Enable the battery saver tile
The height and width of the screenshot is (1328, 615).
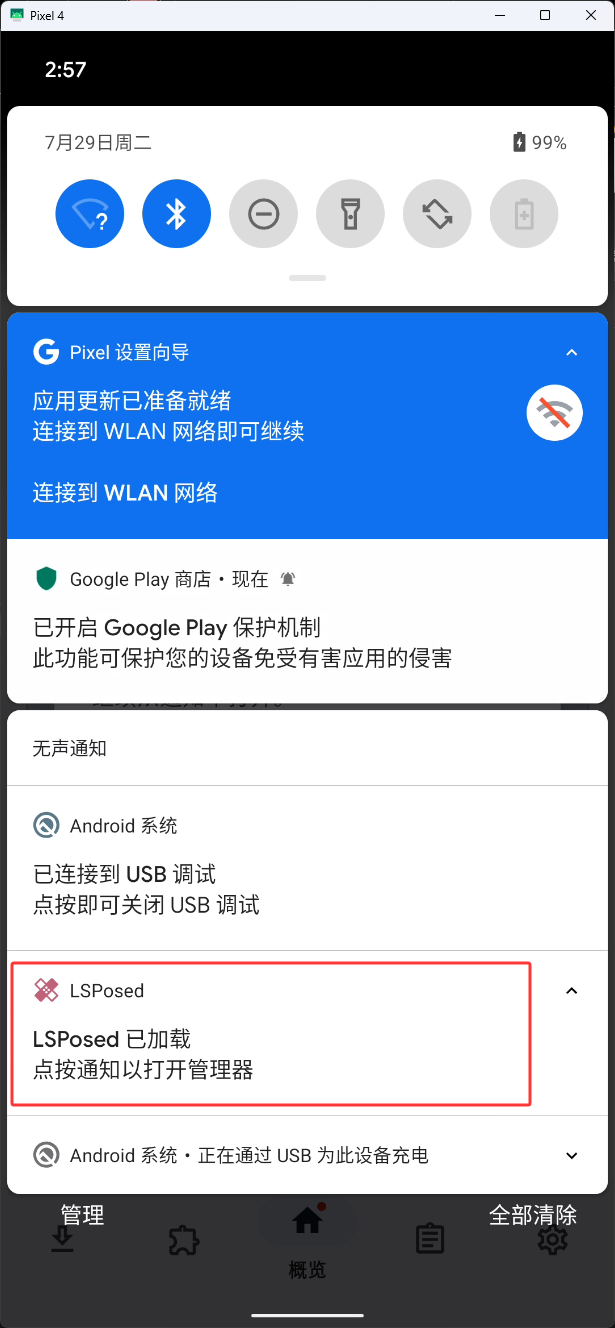[524, 214]
